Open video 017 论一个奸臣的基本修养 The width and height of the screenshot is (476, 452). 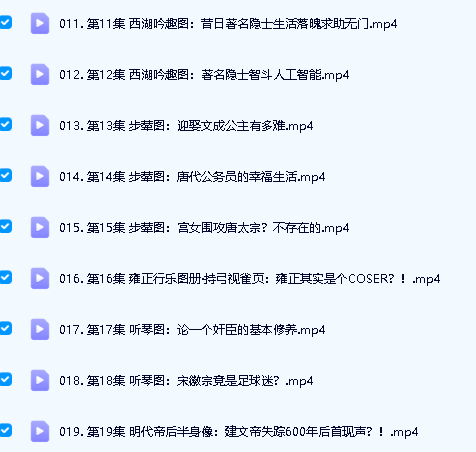192,330
